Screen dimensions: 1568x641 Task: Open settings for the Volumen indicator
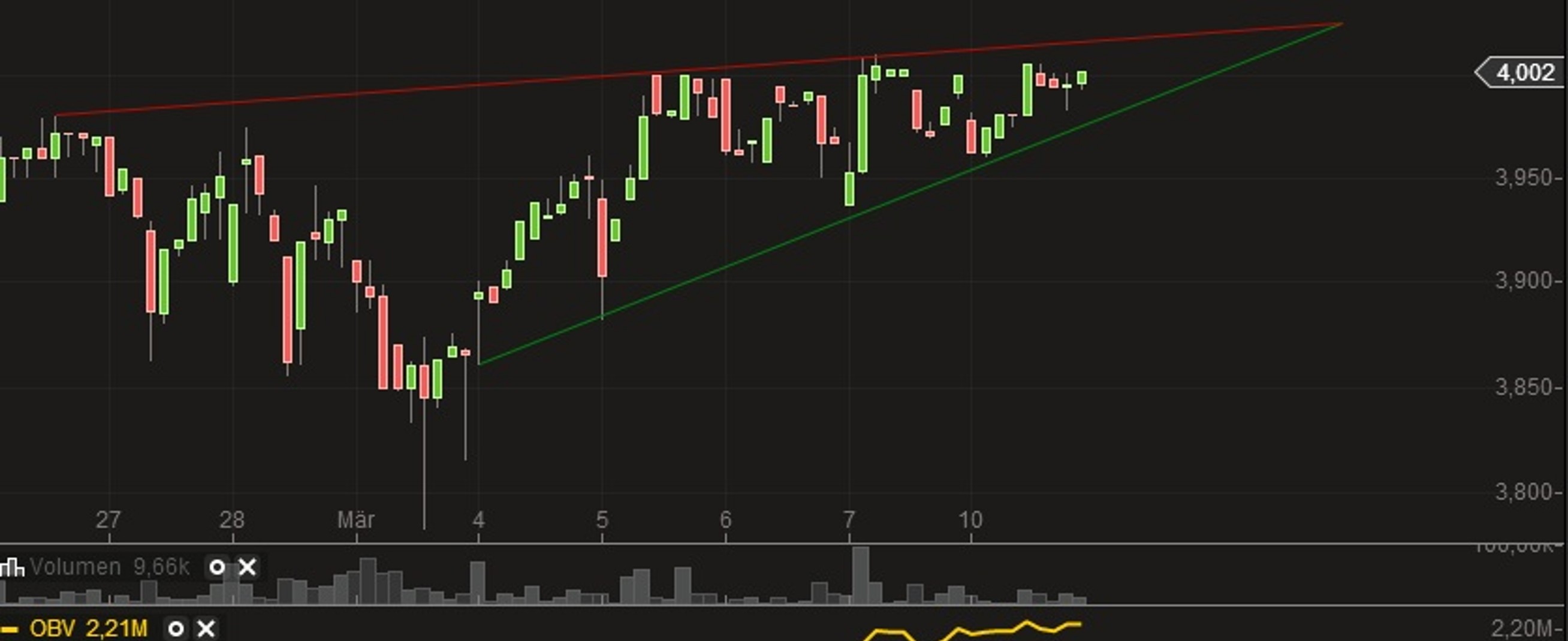[x=217, y=567]
